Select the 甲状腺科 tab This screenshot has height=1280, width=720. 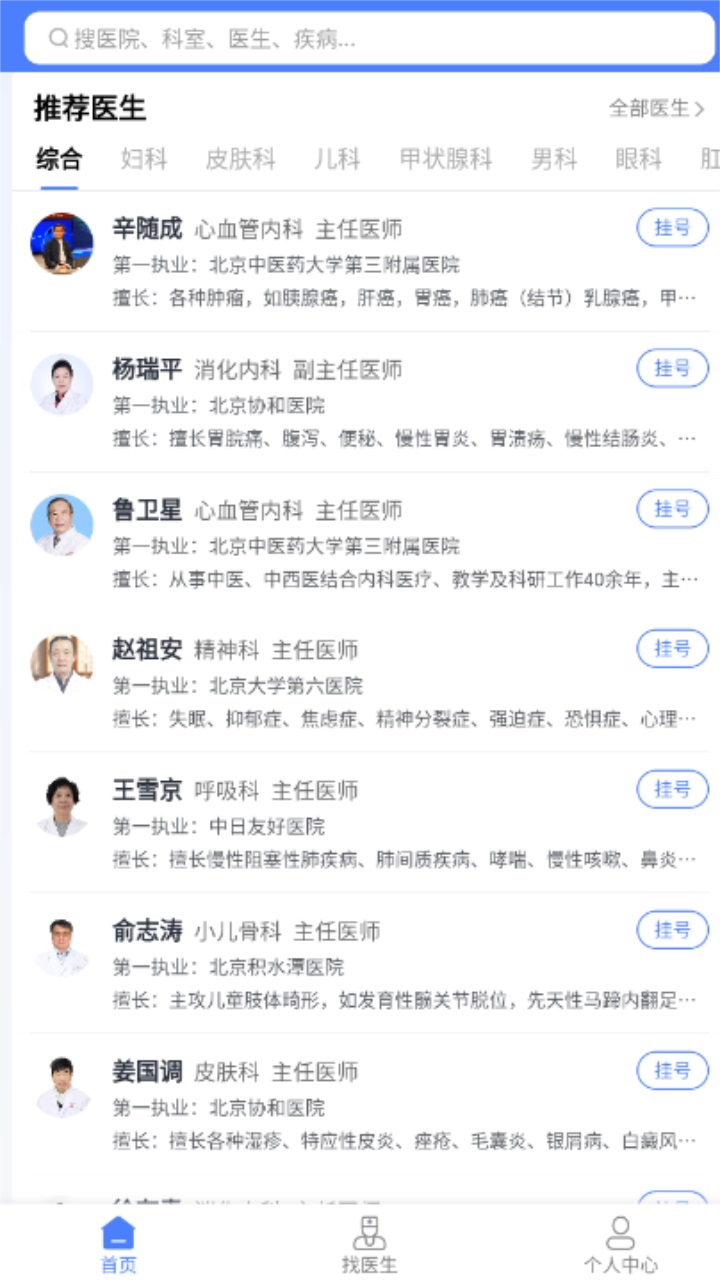pos(446,158)
